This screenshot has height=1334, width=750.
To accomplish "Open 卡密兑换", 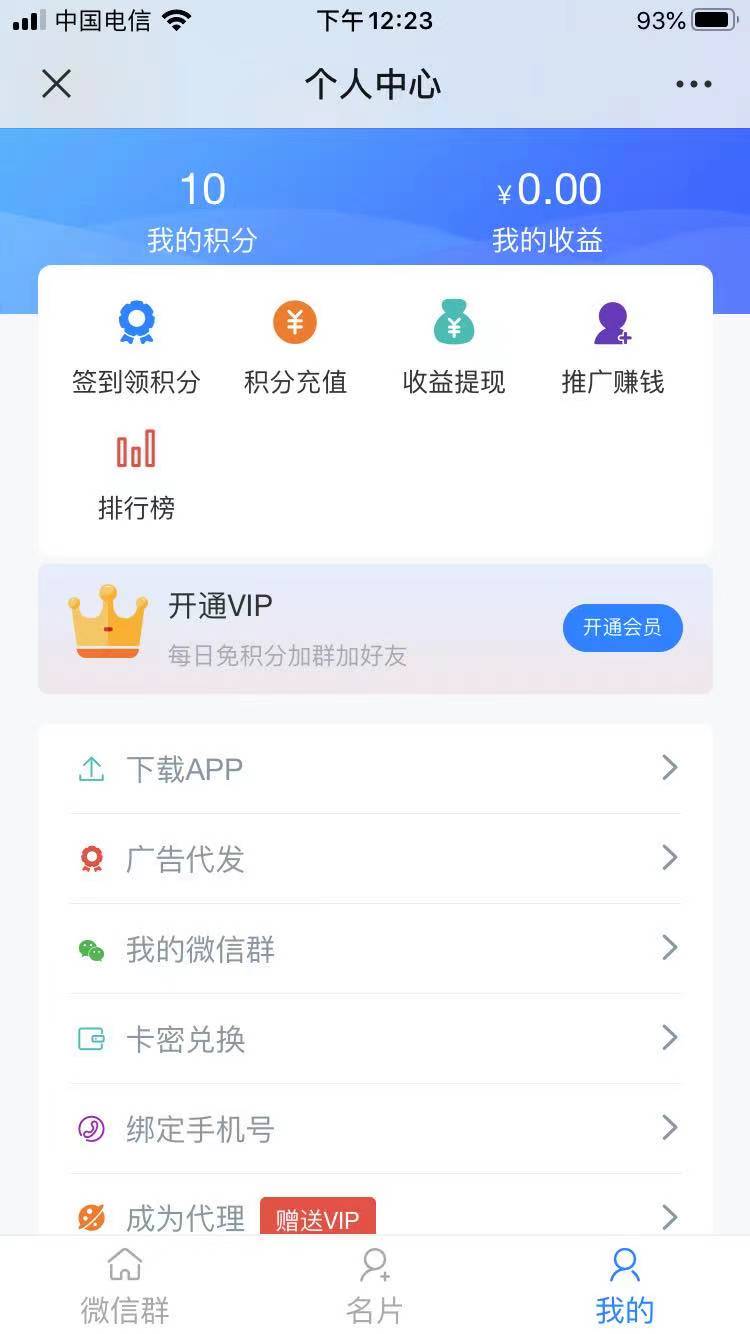I will (375, 1038).
